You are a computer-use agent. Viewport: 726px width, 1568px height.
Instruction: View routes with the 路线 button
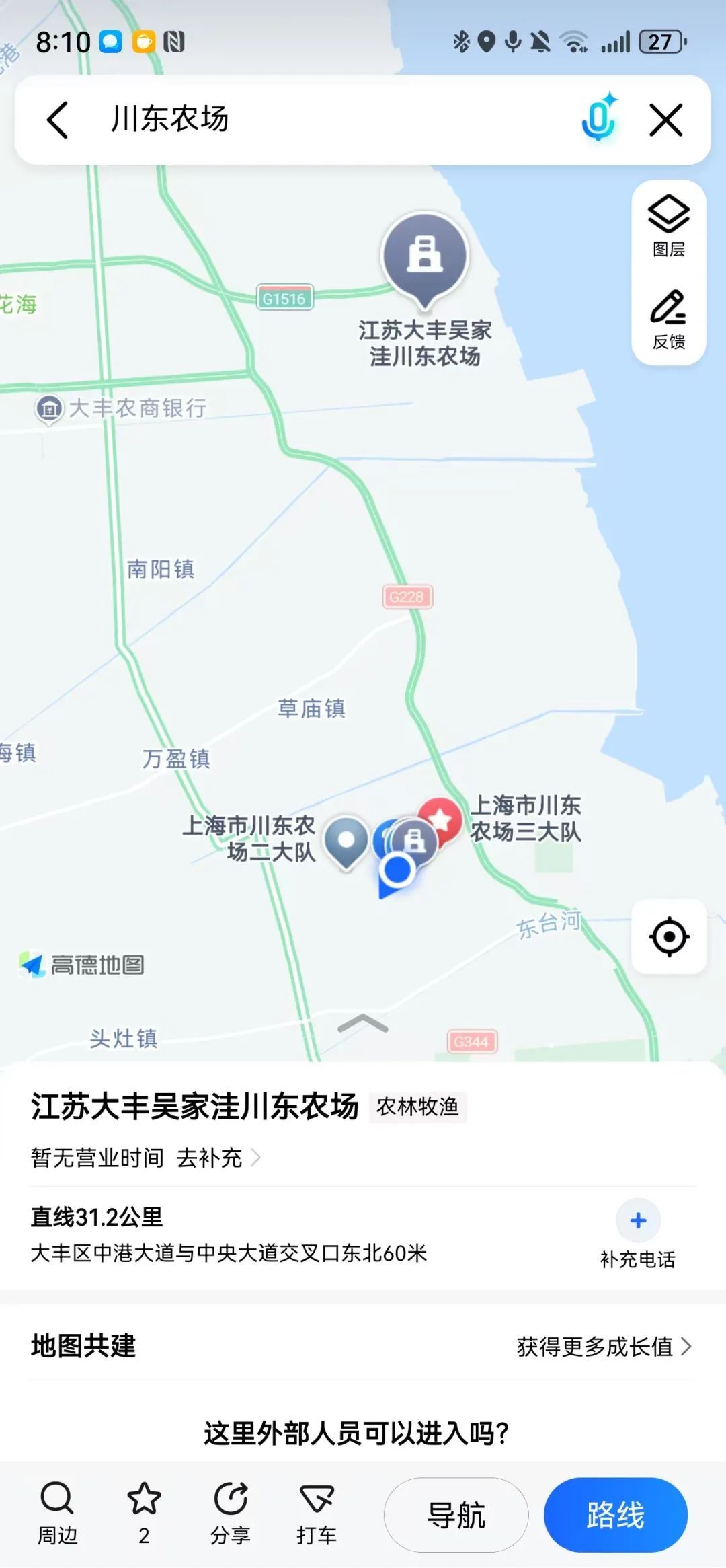(x=615, y=1515)
